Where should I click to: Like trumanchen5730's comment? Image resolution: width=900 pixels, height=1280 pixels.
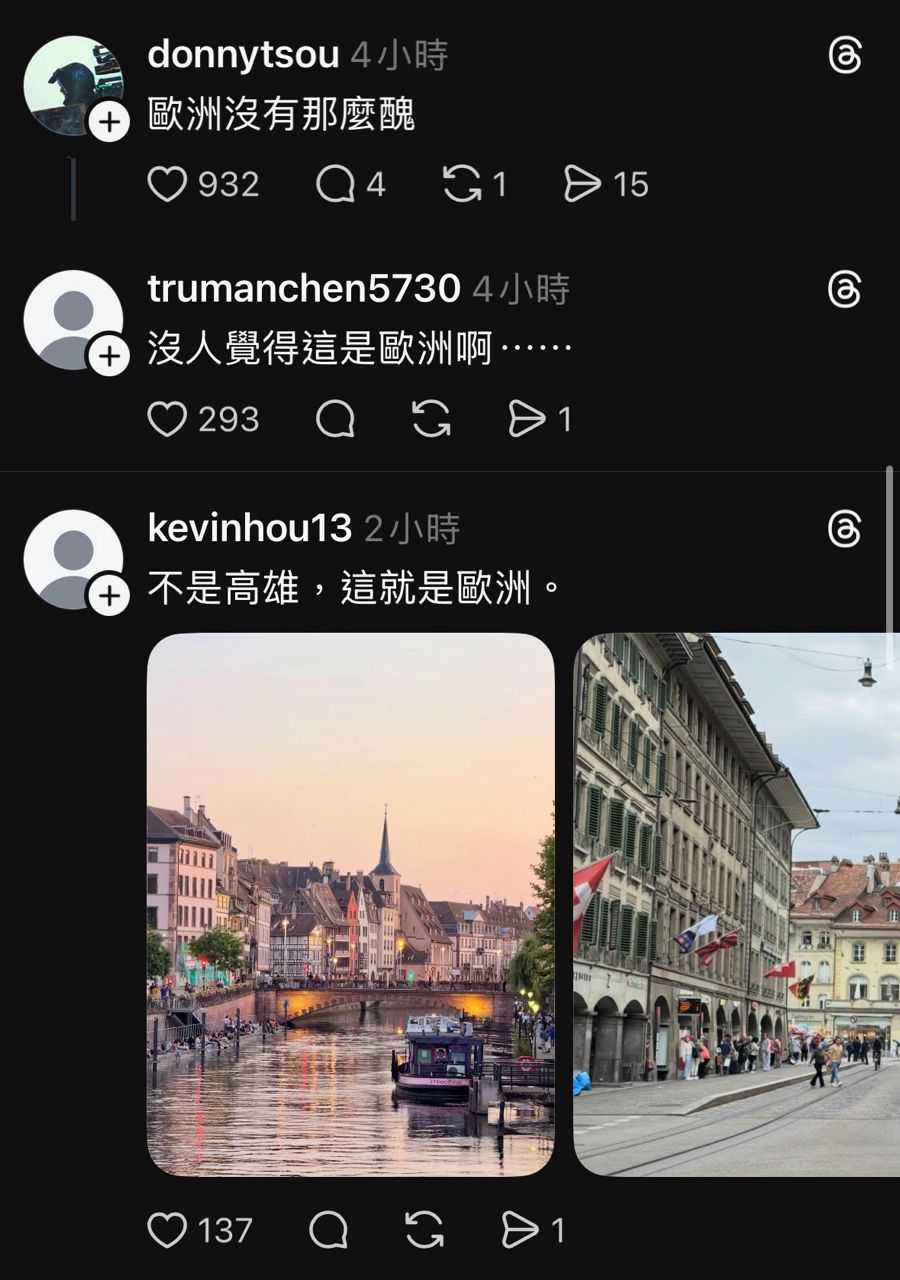tap(168, 419)
